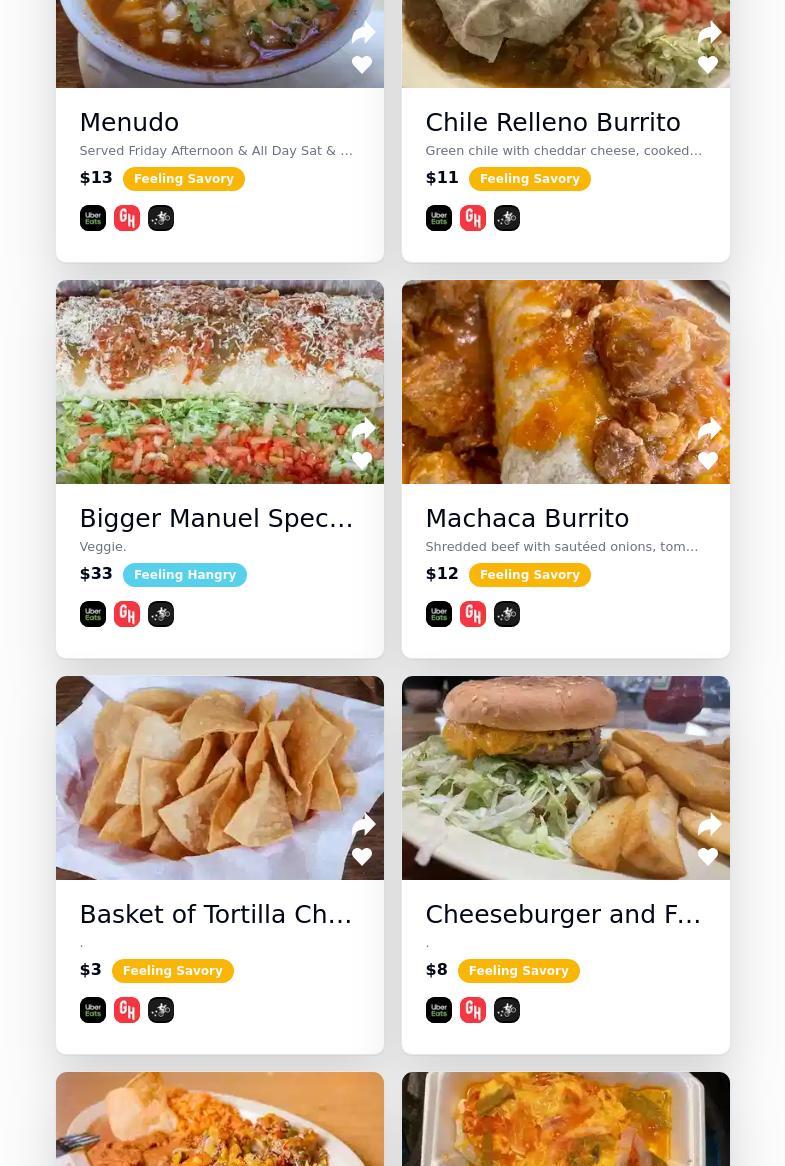Share the Chile Relleno Burrito
The width and height of the screenshot is (785, 1166).
[709, 33]
